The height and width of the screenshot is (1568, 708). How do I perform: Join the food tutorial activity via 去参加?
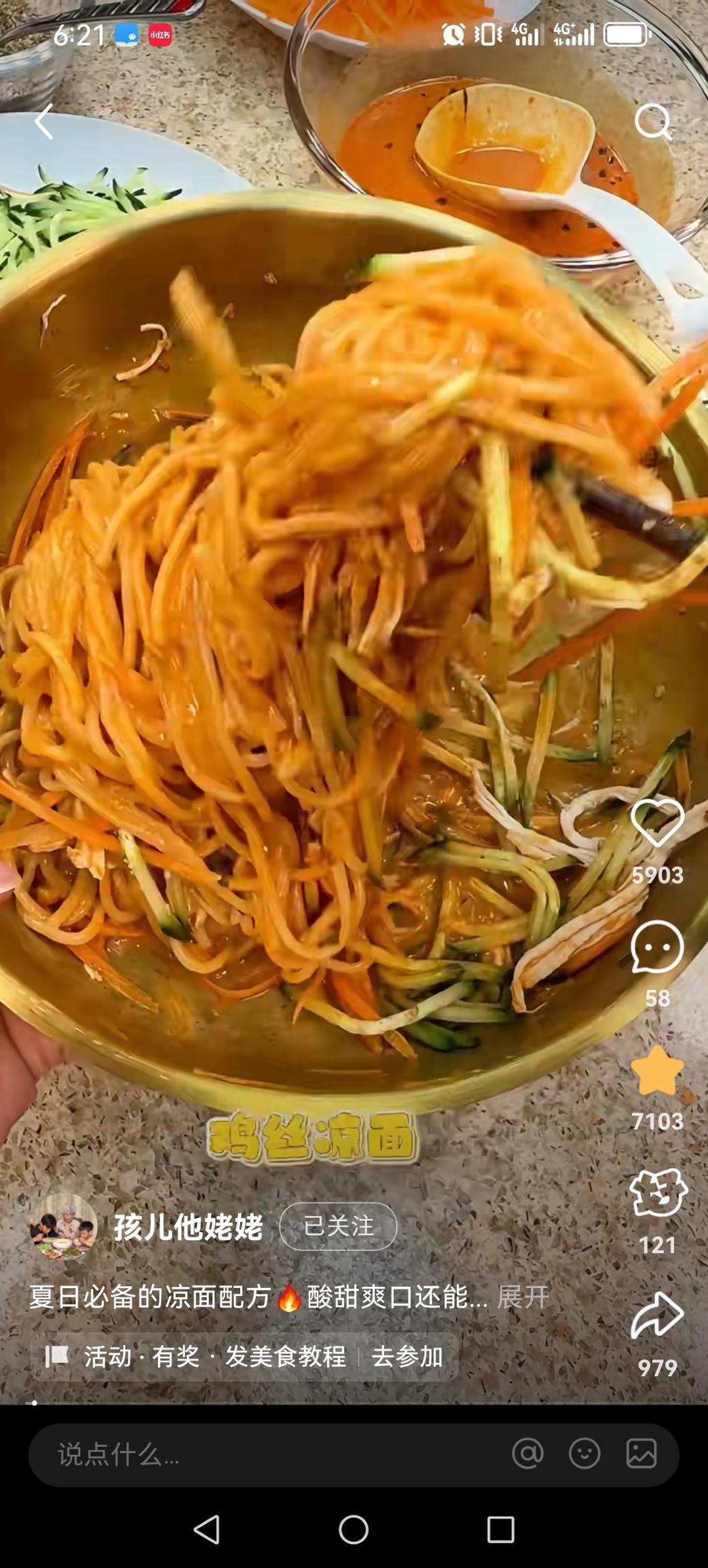(407, 1356)
